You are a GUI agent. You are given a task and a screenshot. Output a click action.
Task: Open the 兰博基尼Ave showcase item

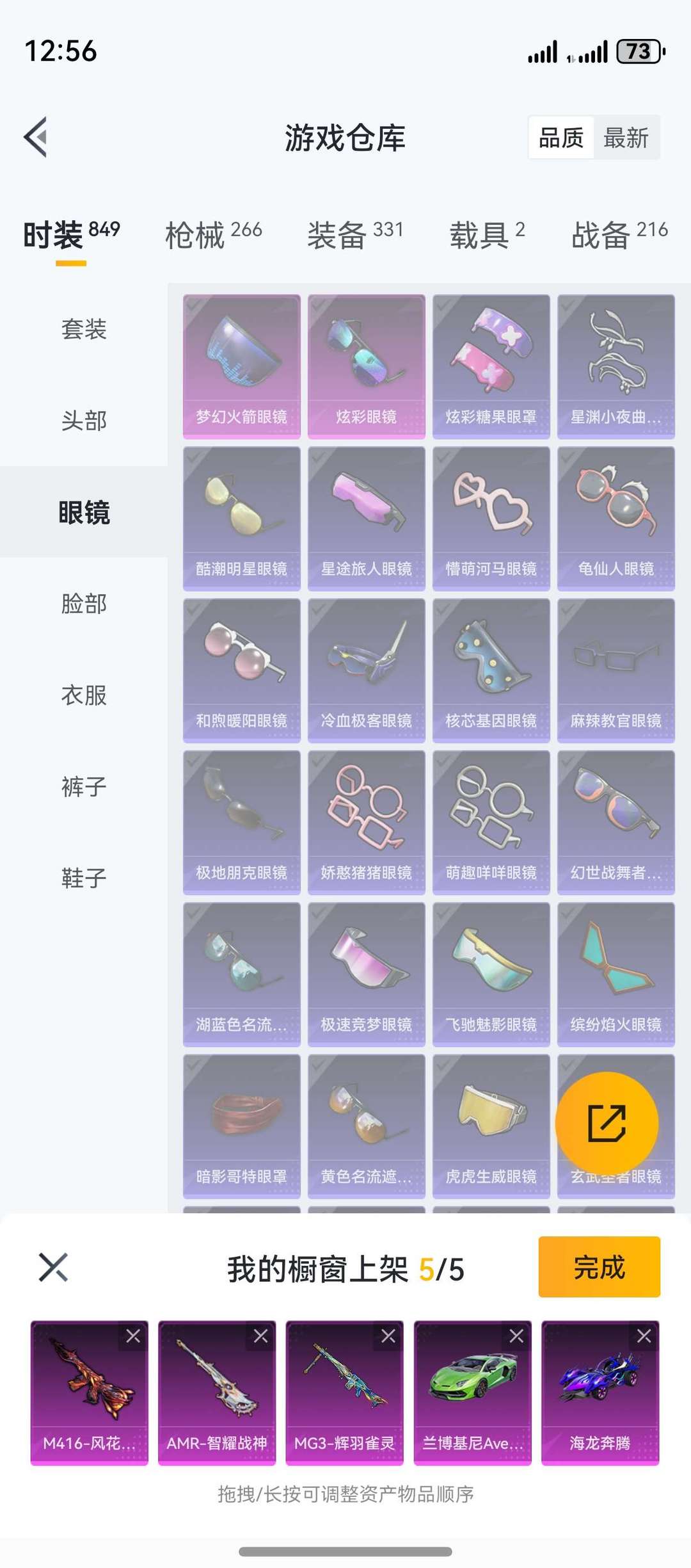point(473,1396)
